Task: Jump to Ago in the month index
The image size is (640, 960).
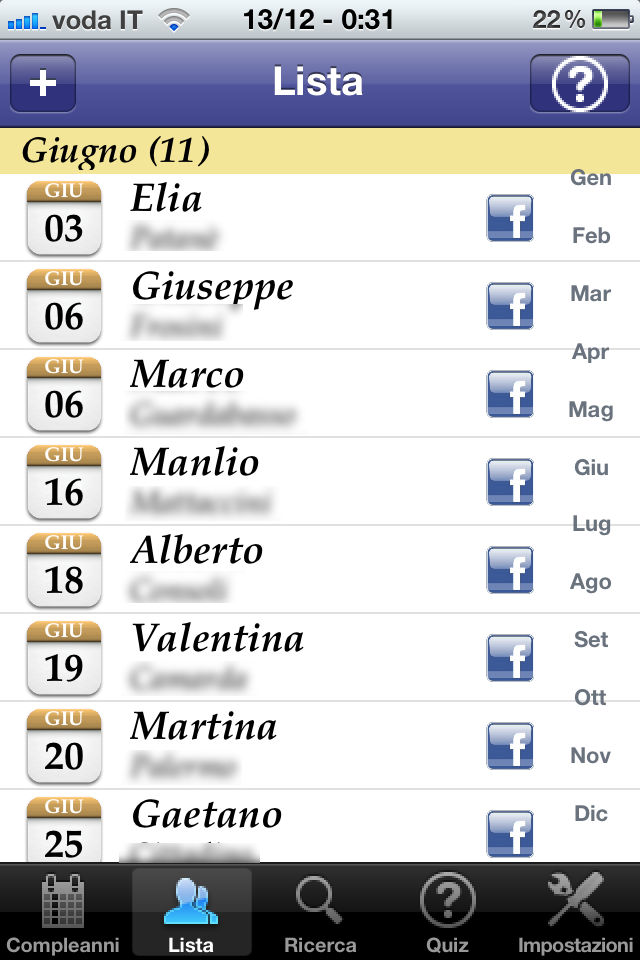Action: click(591, 582)
